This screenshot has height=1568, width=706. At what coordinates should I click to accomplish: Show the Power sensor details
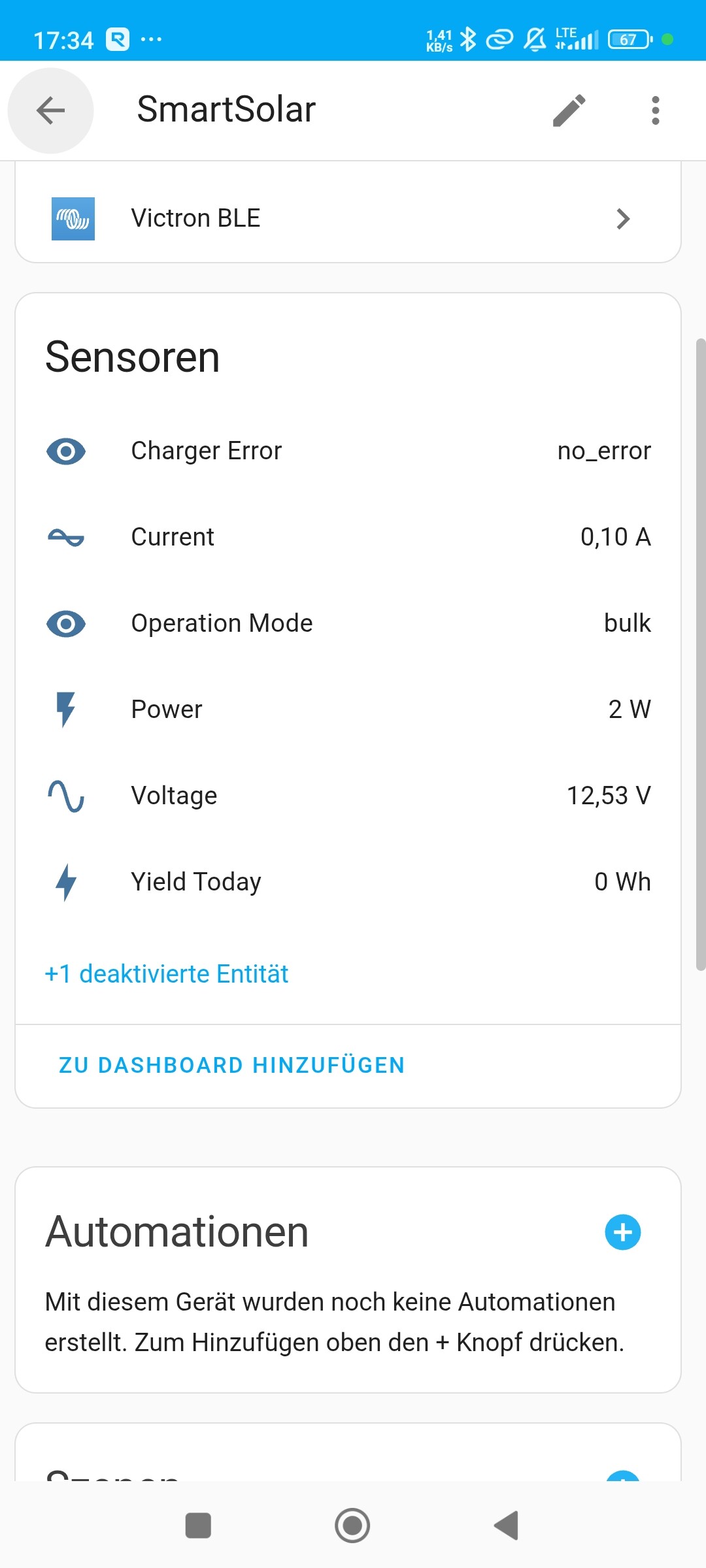coord(348,710)
